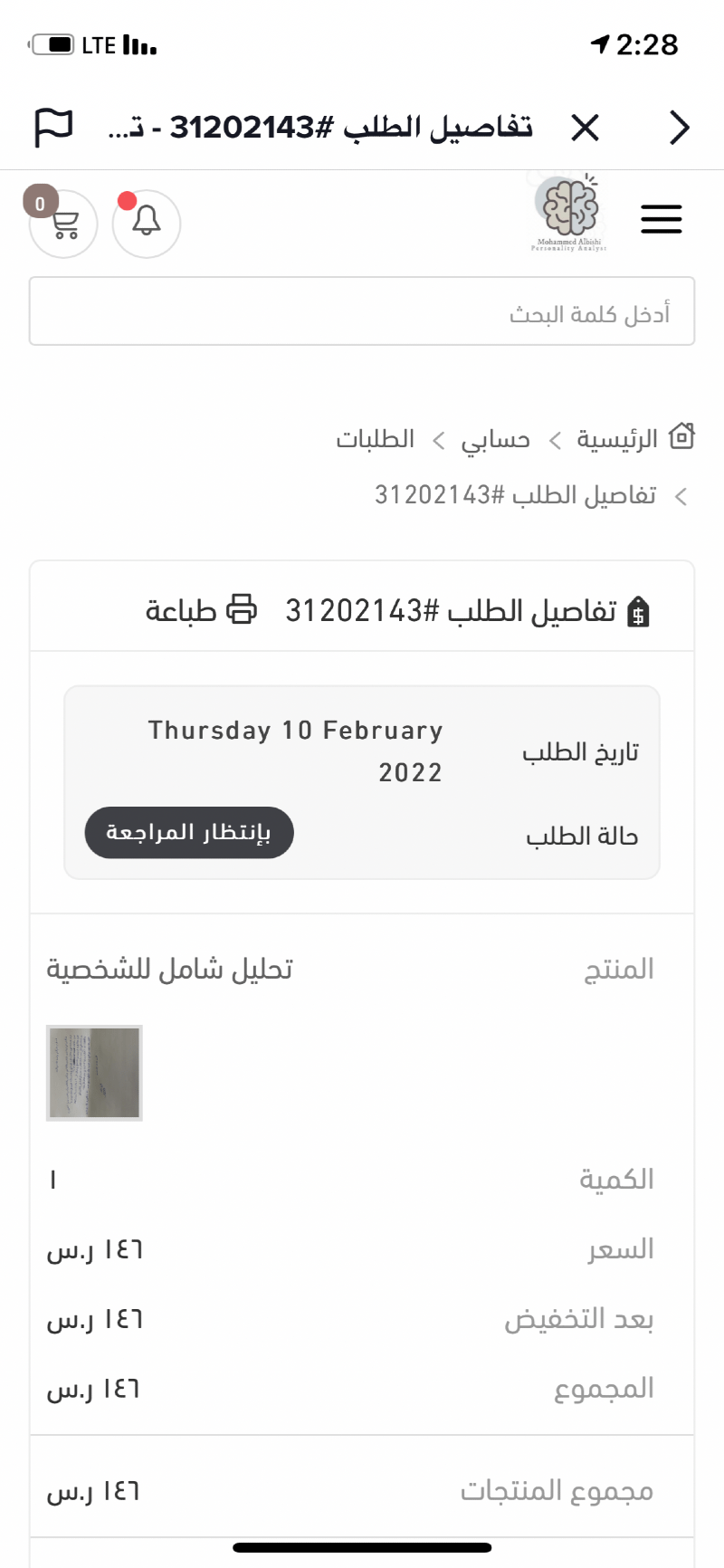Open notifications via the bell icon
The width and height of the screenshot is (724, 1568).
tap(146, 224)
